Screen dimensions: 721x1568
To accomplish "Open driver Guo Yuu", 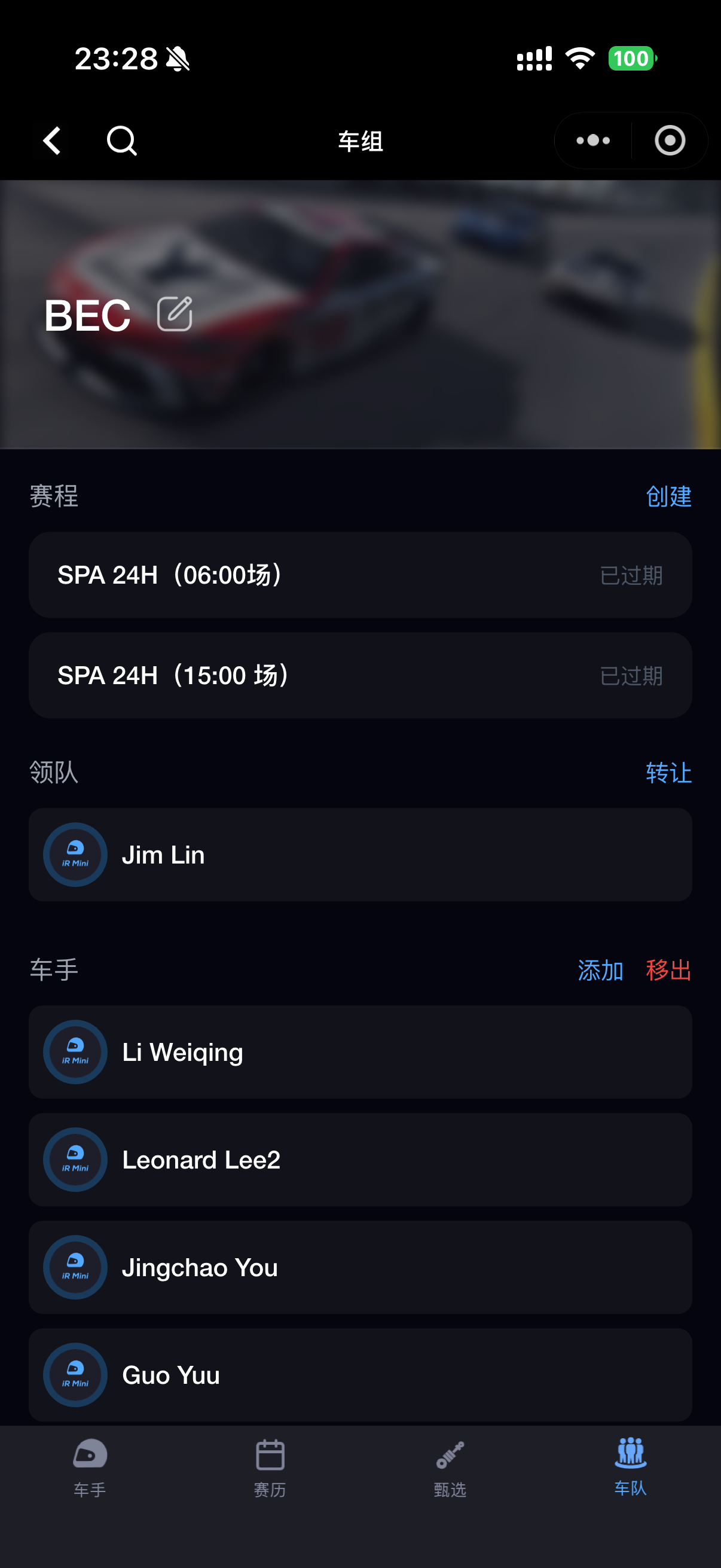I will pyautogui.click(x=360, y=1375).
